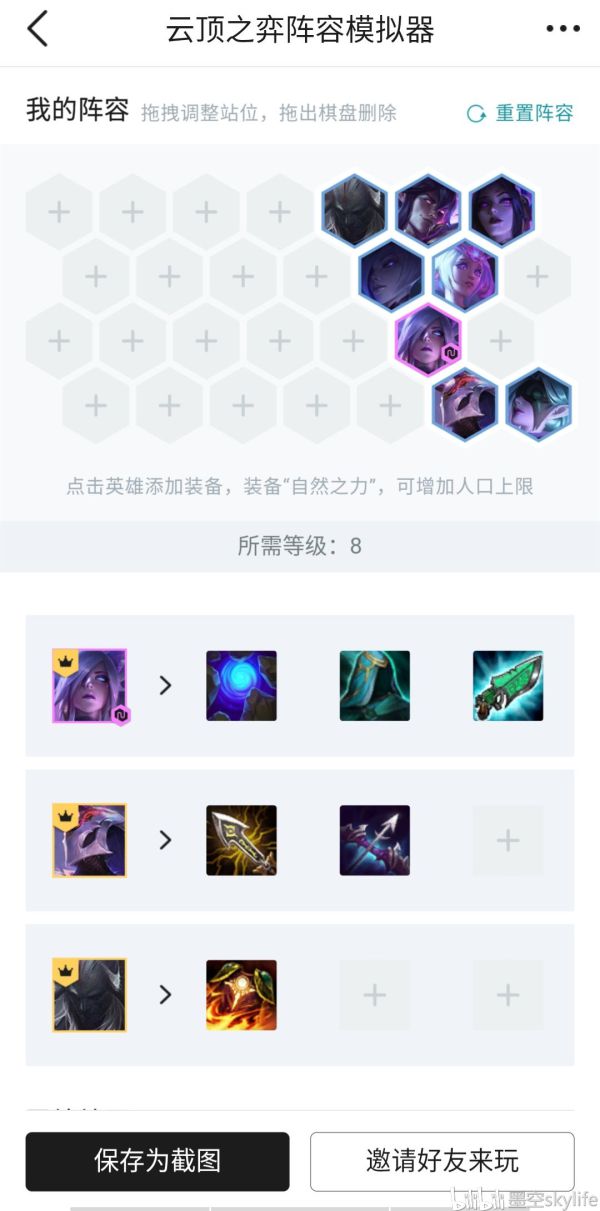Go back using the top-left arrow
Viewport: 600px width, 1211px height.
(x=37, y=29)
